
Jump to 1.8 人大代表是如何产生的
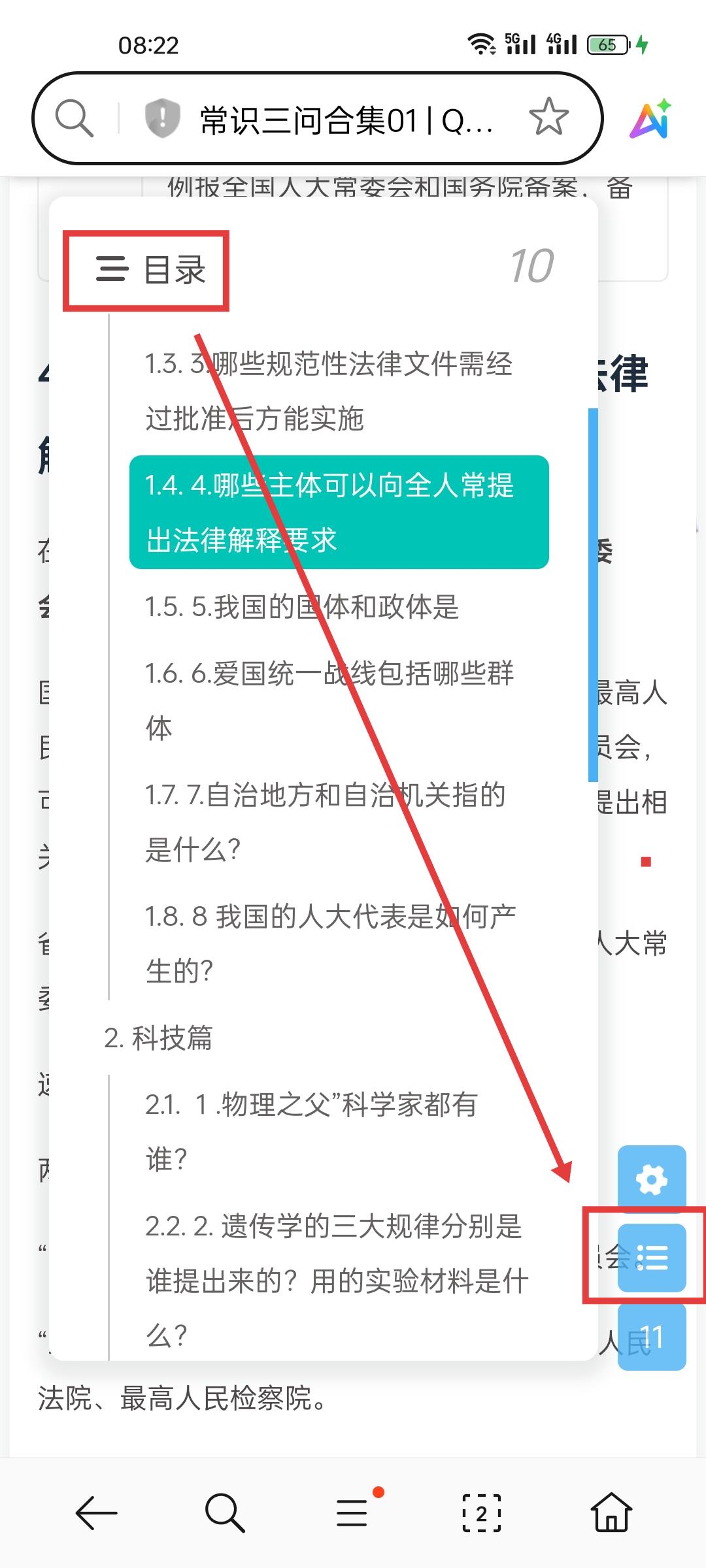coord(330,943)
